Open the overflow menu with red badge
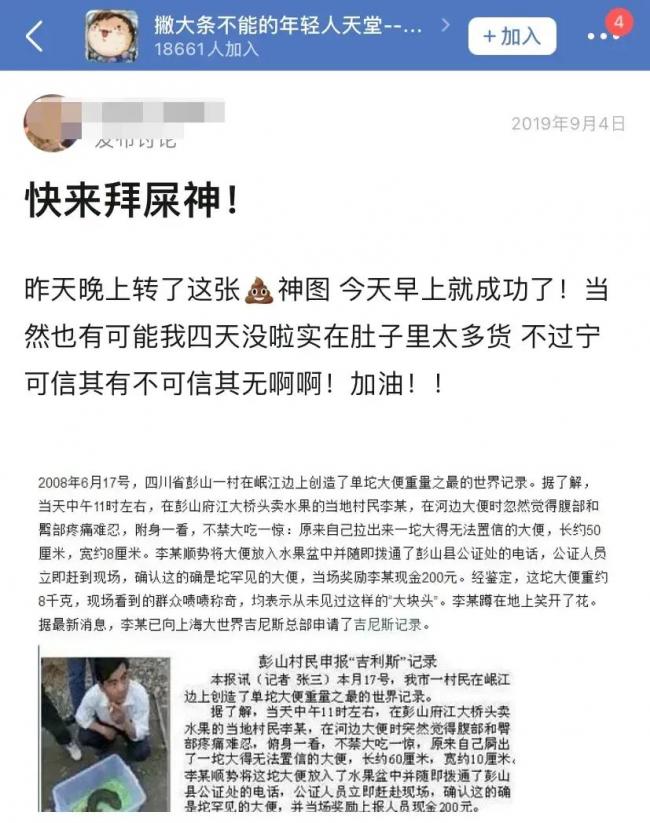The width and height of the screenshot is (650, 823). pyautogui.click(x=606, y=36)
